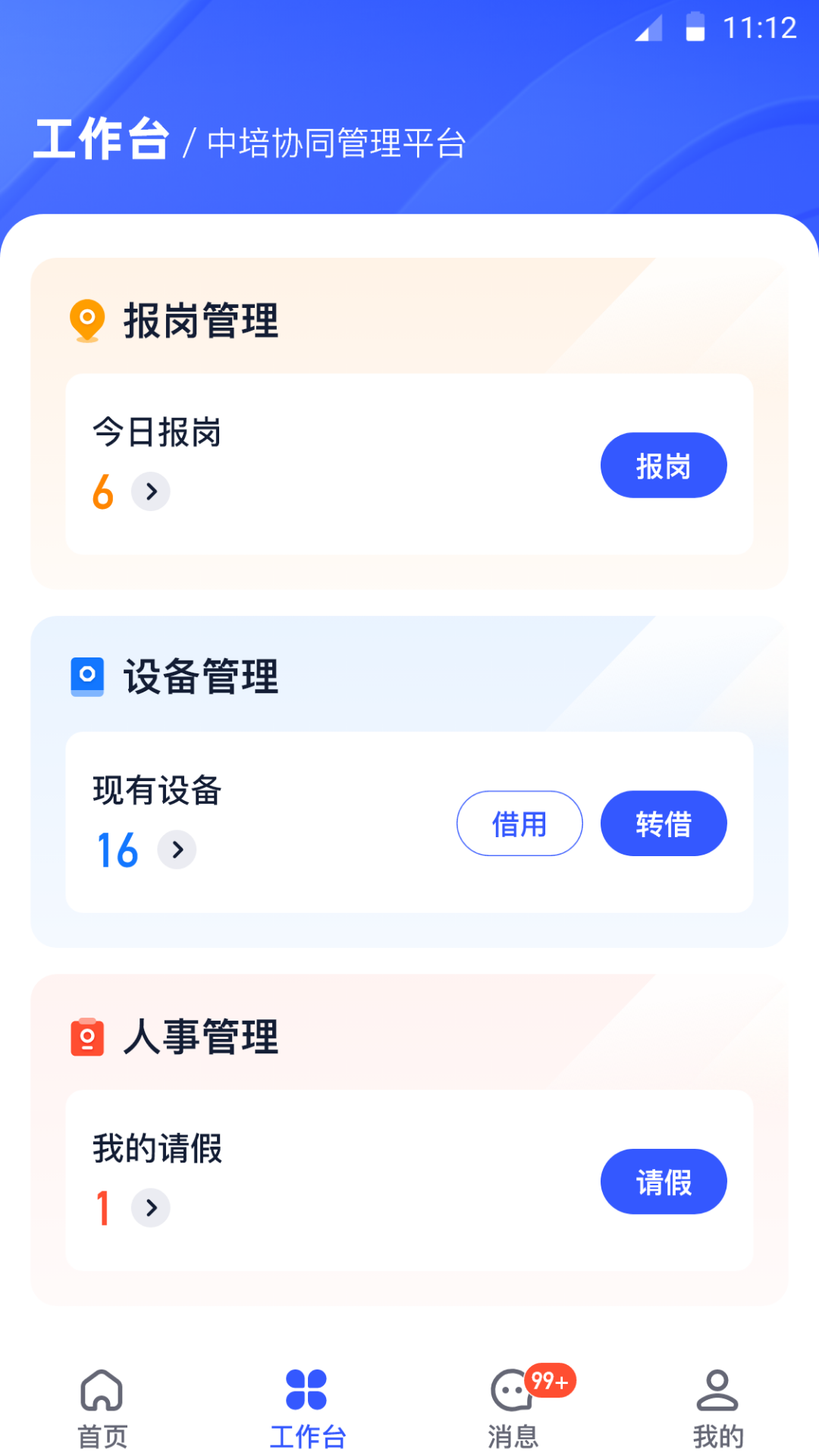This screenshot has height=1456, width=819.
Task: Click the 转借 filled button
Action: (x=664, y=823)
